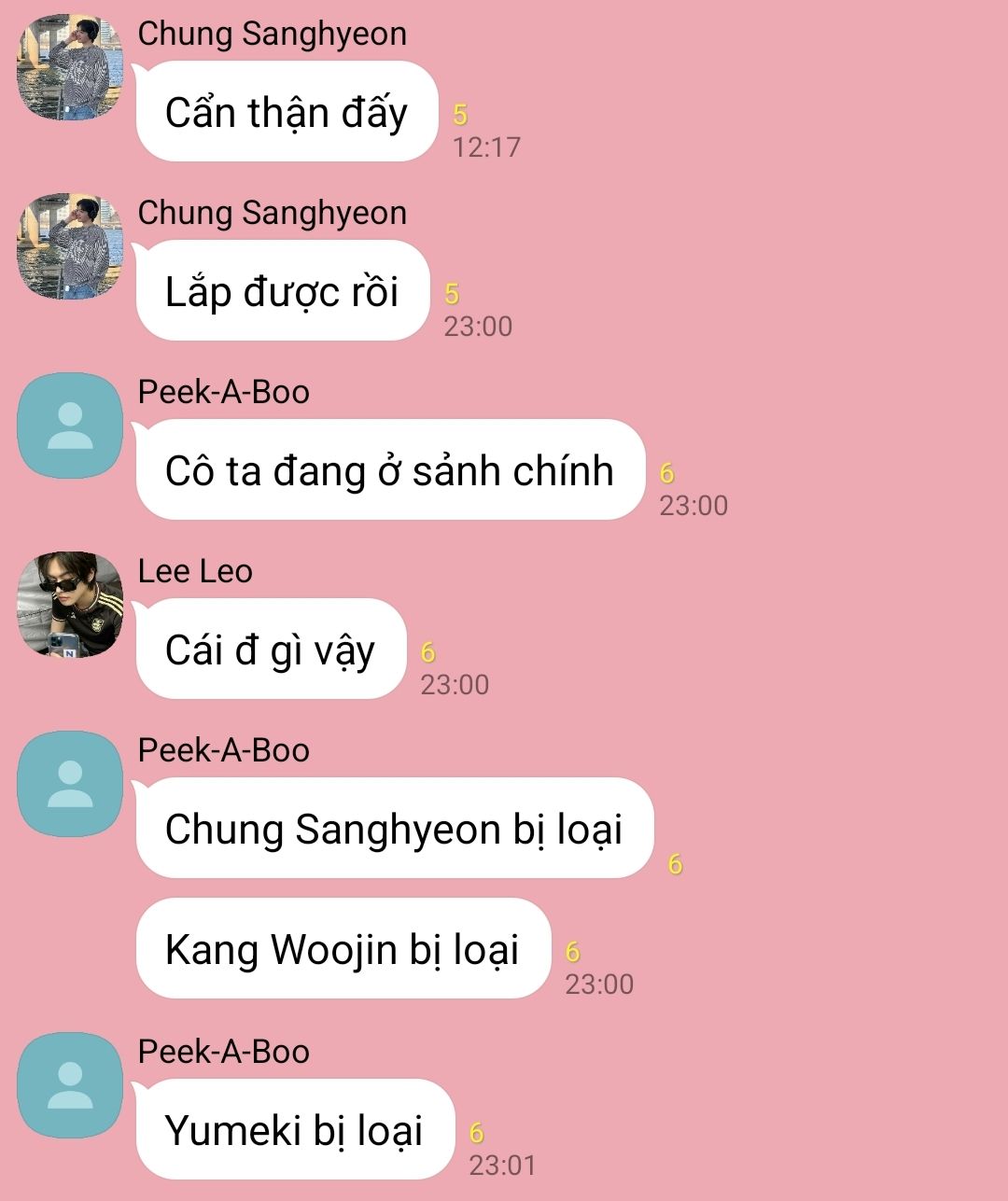View Chung Sanghyeon's avatar beside "Cẩn thận đấy"

tap(70, 67)
